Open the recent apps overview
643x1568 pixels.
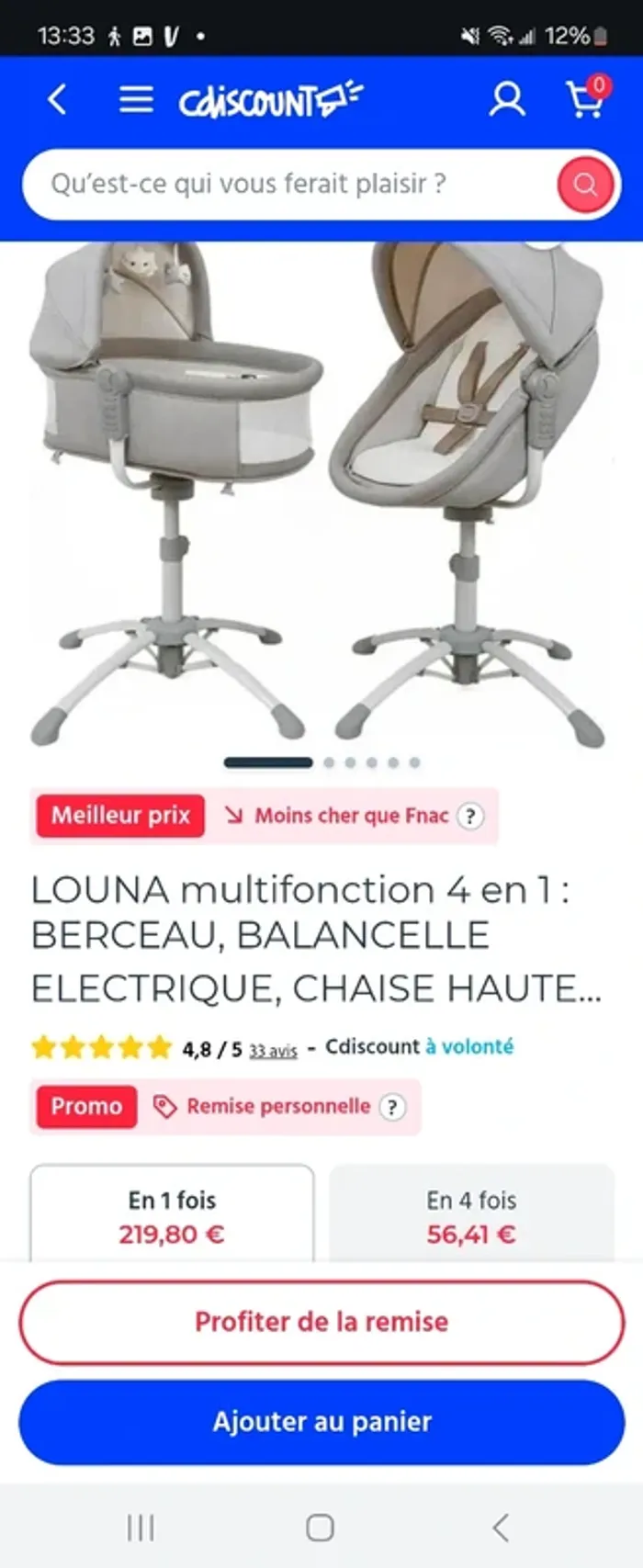[x=141, y=1528]
